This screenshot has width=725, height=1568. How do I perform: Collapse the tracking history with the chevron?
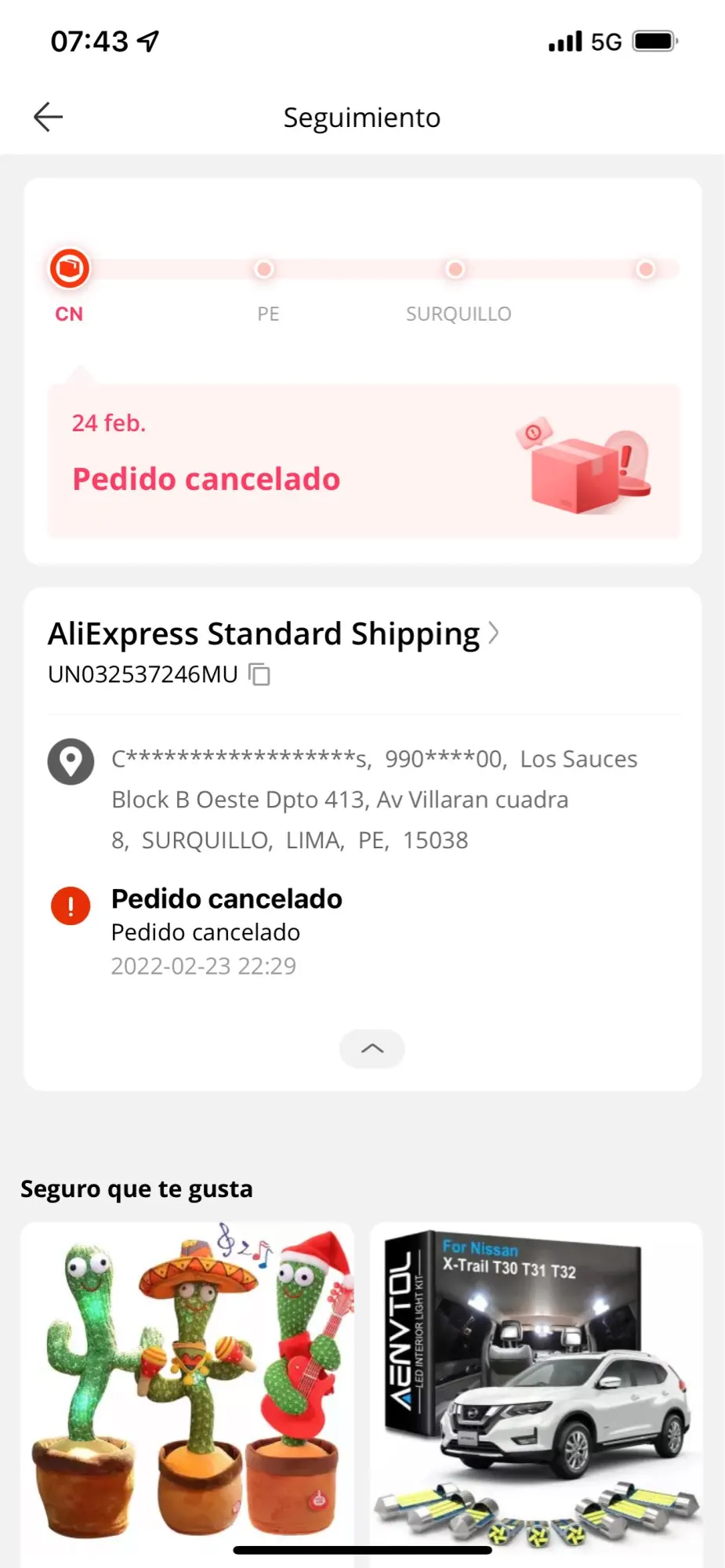372,1048
